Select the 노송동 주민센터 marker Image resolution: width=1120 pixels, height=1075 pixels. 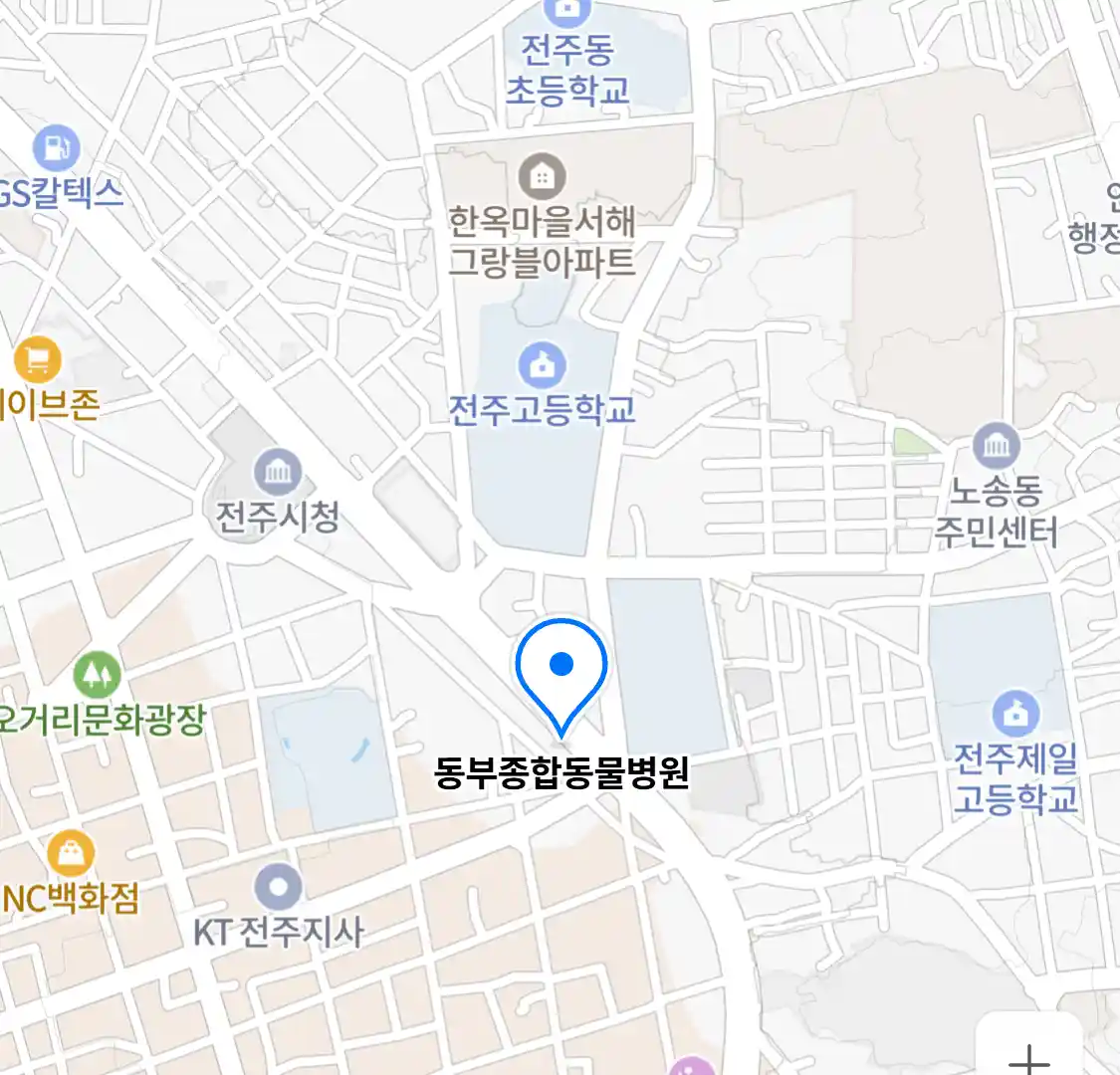pyautogui.click(x=996, y=447)
